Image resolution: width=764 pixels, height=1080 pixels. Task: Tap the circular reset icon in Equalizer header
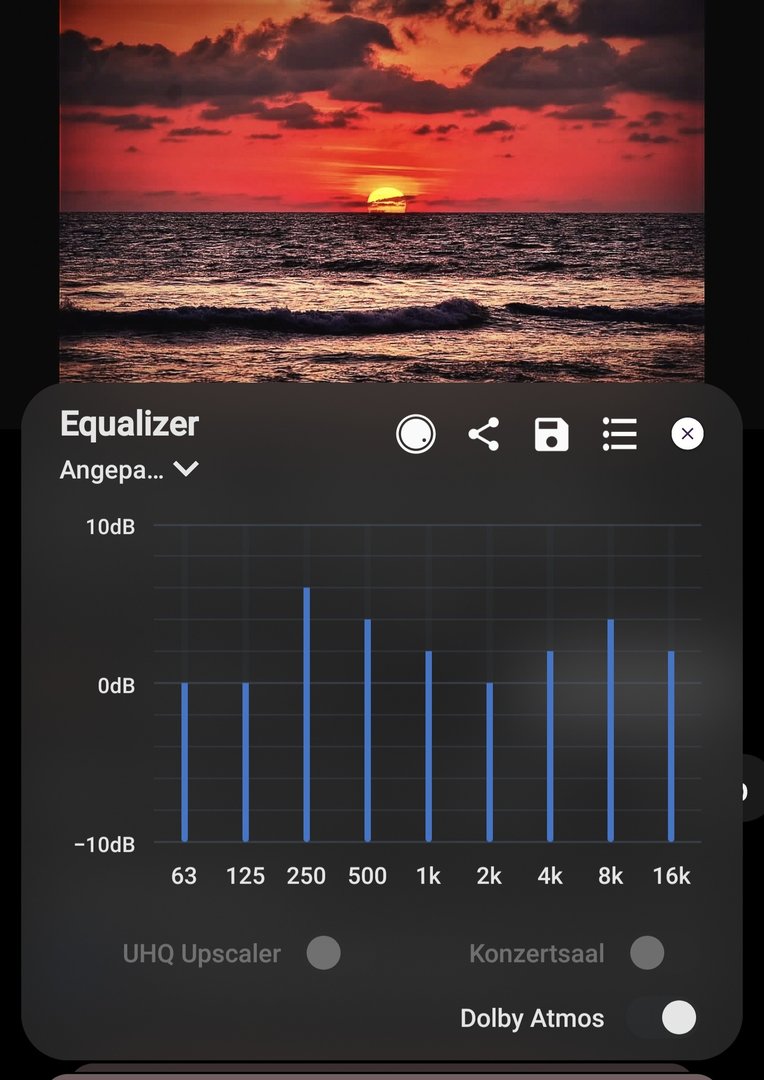(415, 434)
